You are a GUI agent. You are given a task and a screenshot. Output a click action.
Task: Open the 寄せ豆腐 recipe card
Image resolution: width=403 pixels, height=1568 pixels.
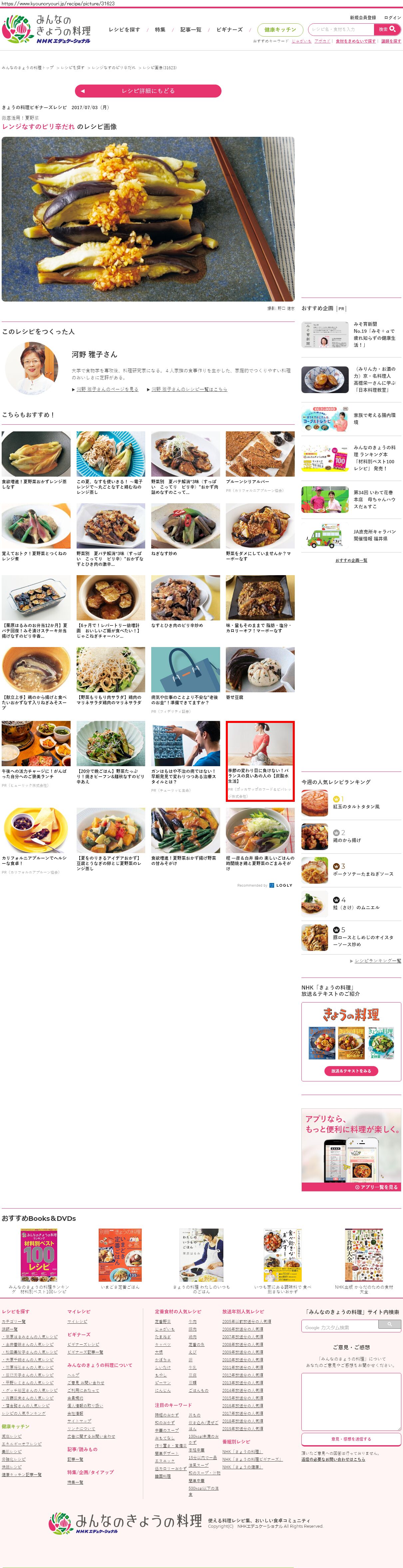260,673
